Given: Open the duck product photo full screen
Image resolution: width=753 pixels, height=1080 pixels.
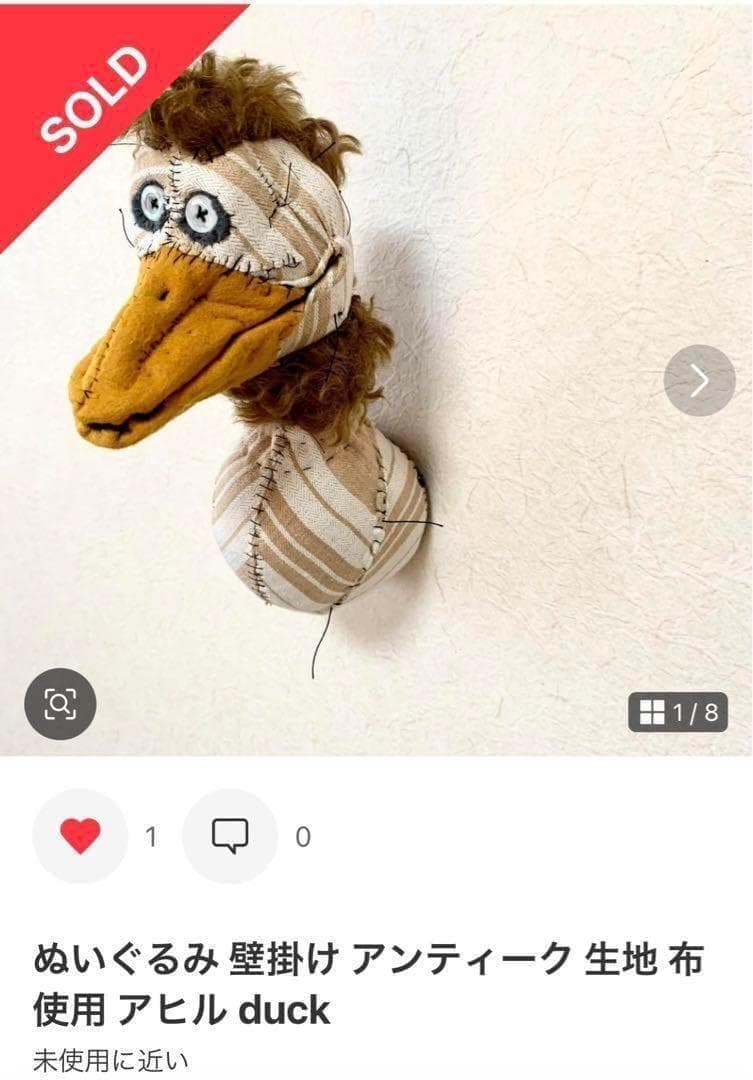Looking at the screenshot, I should (300, 350).
